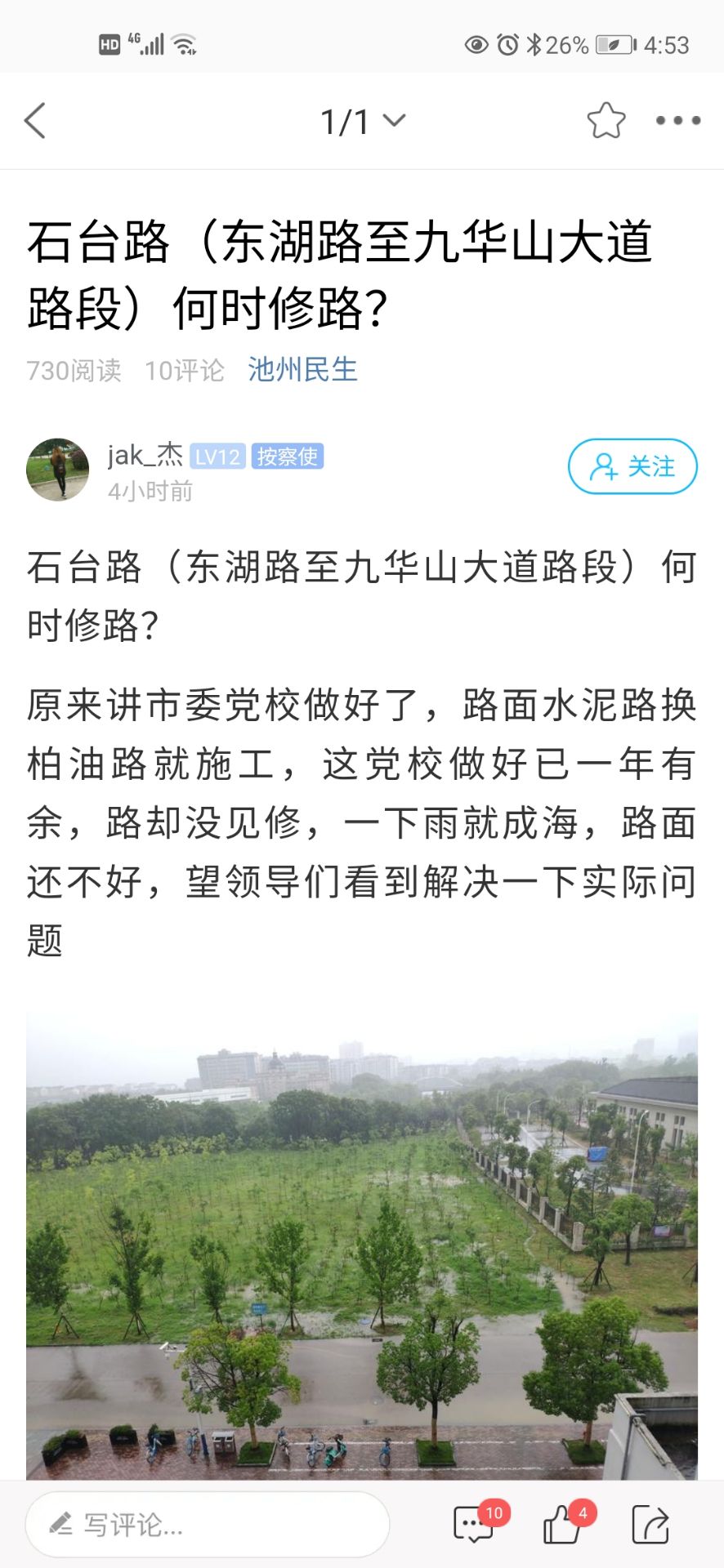Open the three-dot overflow menu

(x=677, y=121)
